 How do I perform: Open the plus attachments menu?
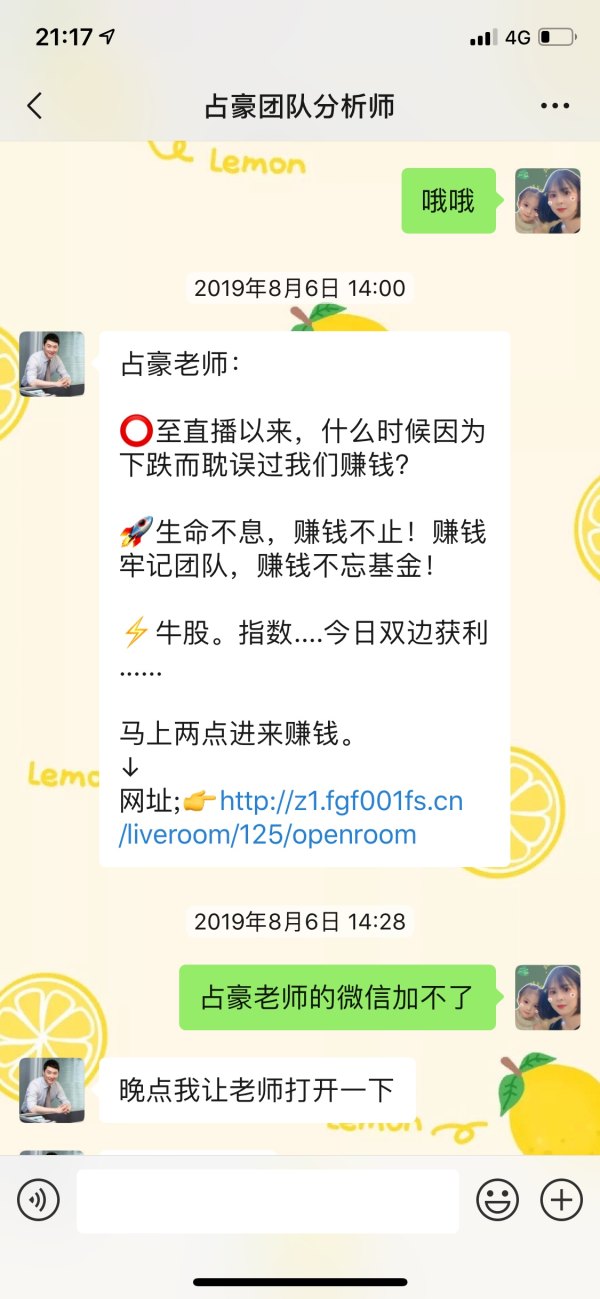561,1199
